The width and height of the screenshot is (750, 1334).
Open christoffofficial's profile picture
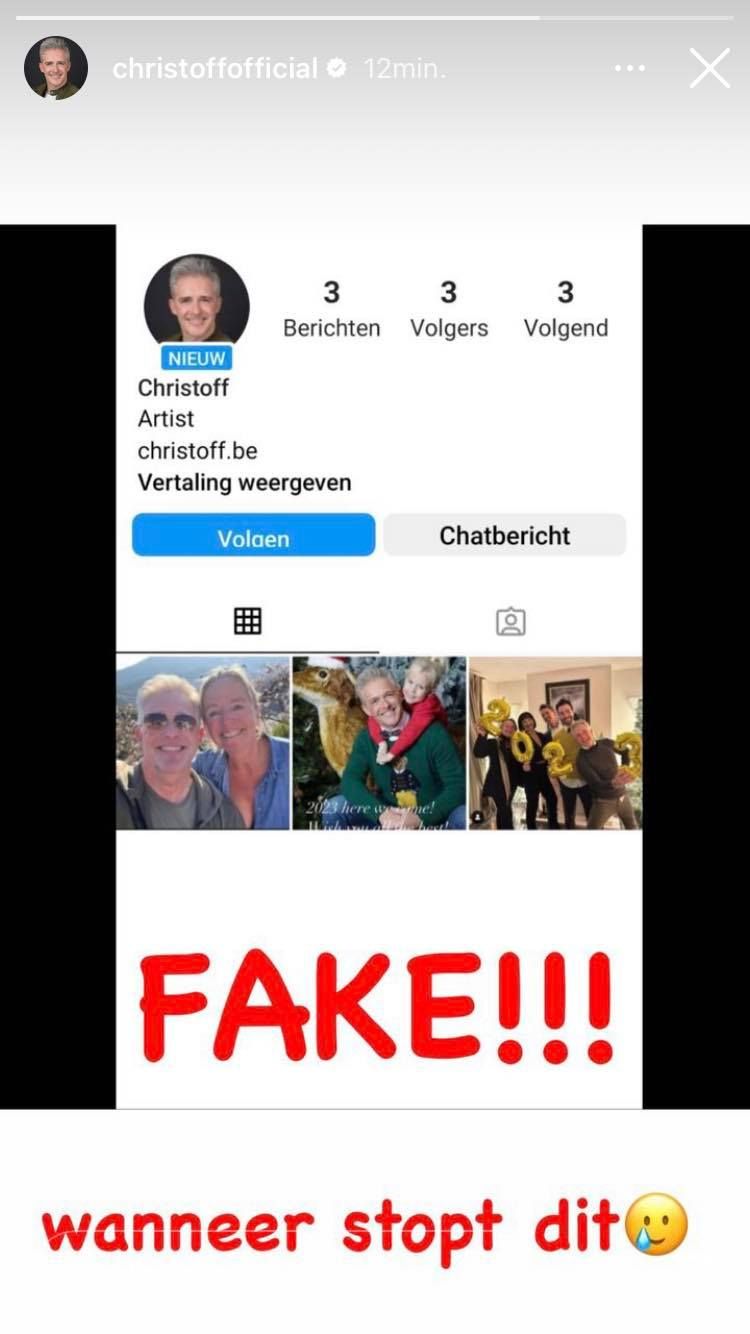[x=56, y=68]
